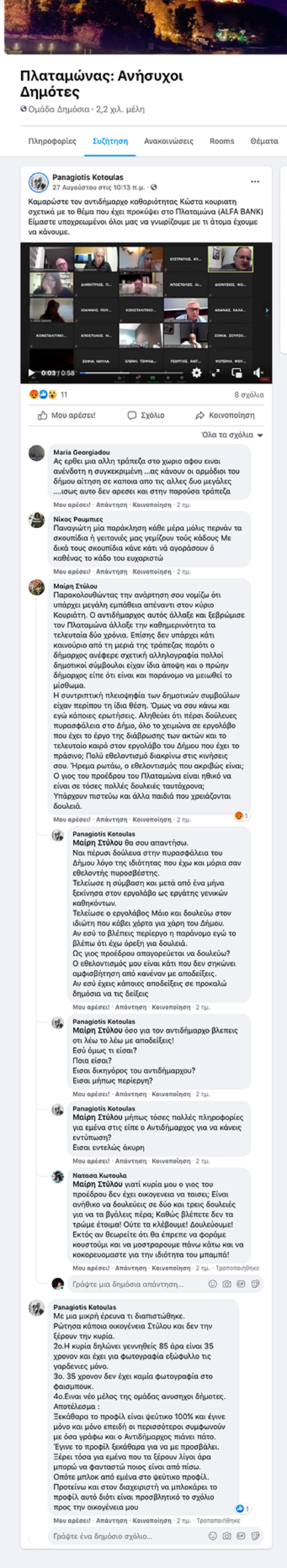The image size is (287, 1568).
Task: Open post options three-dot menu
Action: 255,181
